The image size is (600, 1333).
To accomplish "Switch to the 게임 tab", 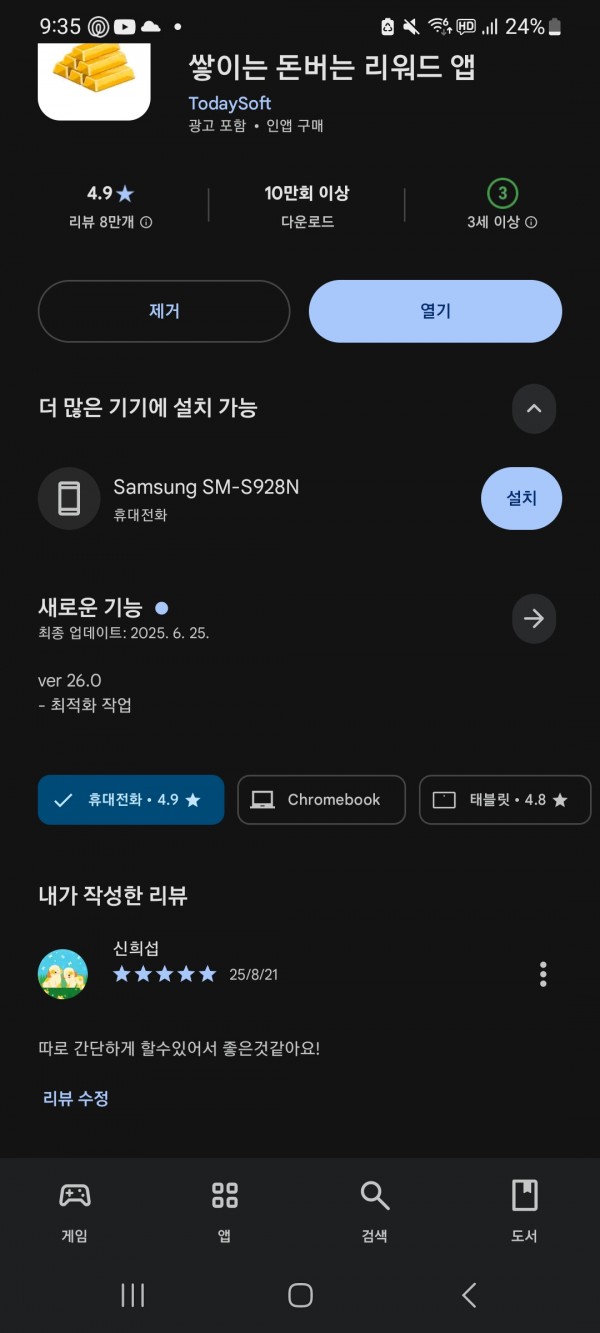I will (x=75, y=1209).
